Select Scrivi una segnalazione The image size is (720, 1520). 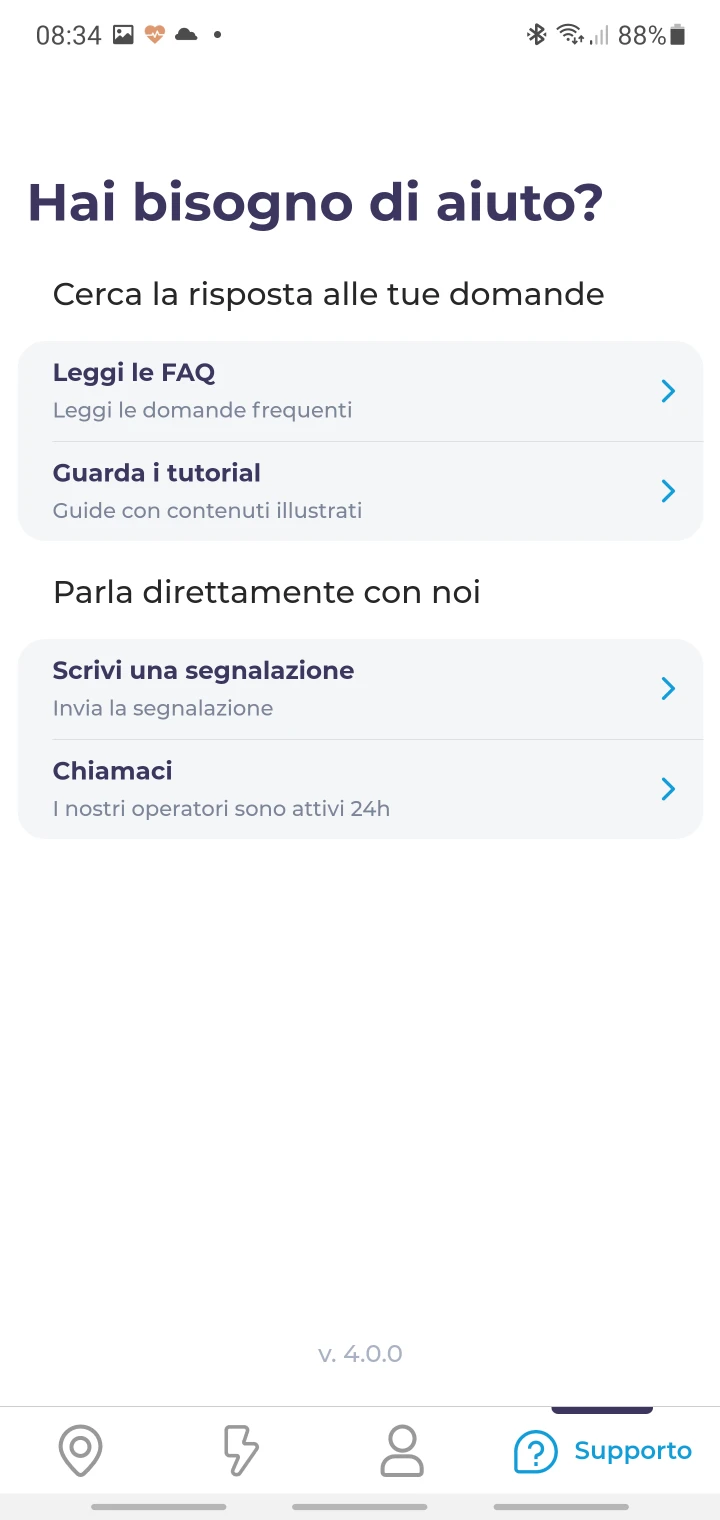click(x=360, y=689)
